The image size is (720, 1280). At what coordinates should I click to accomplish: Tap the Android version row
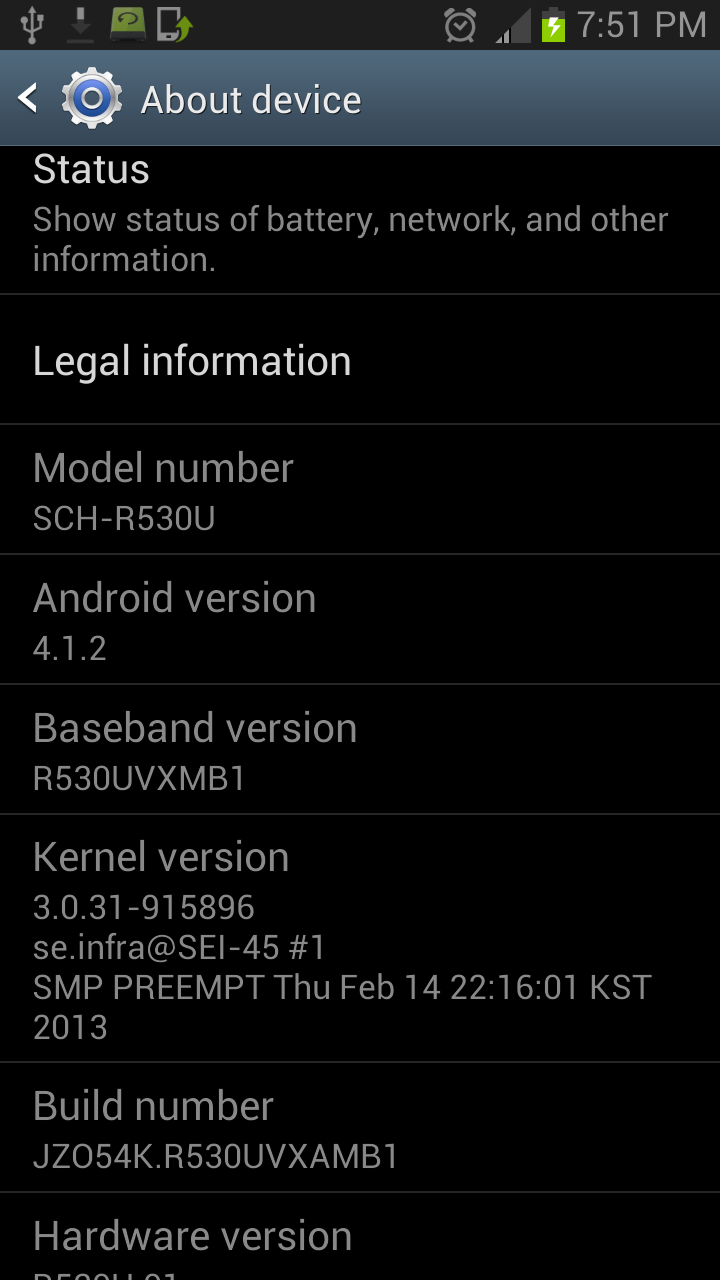click(x=360, y=620)
